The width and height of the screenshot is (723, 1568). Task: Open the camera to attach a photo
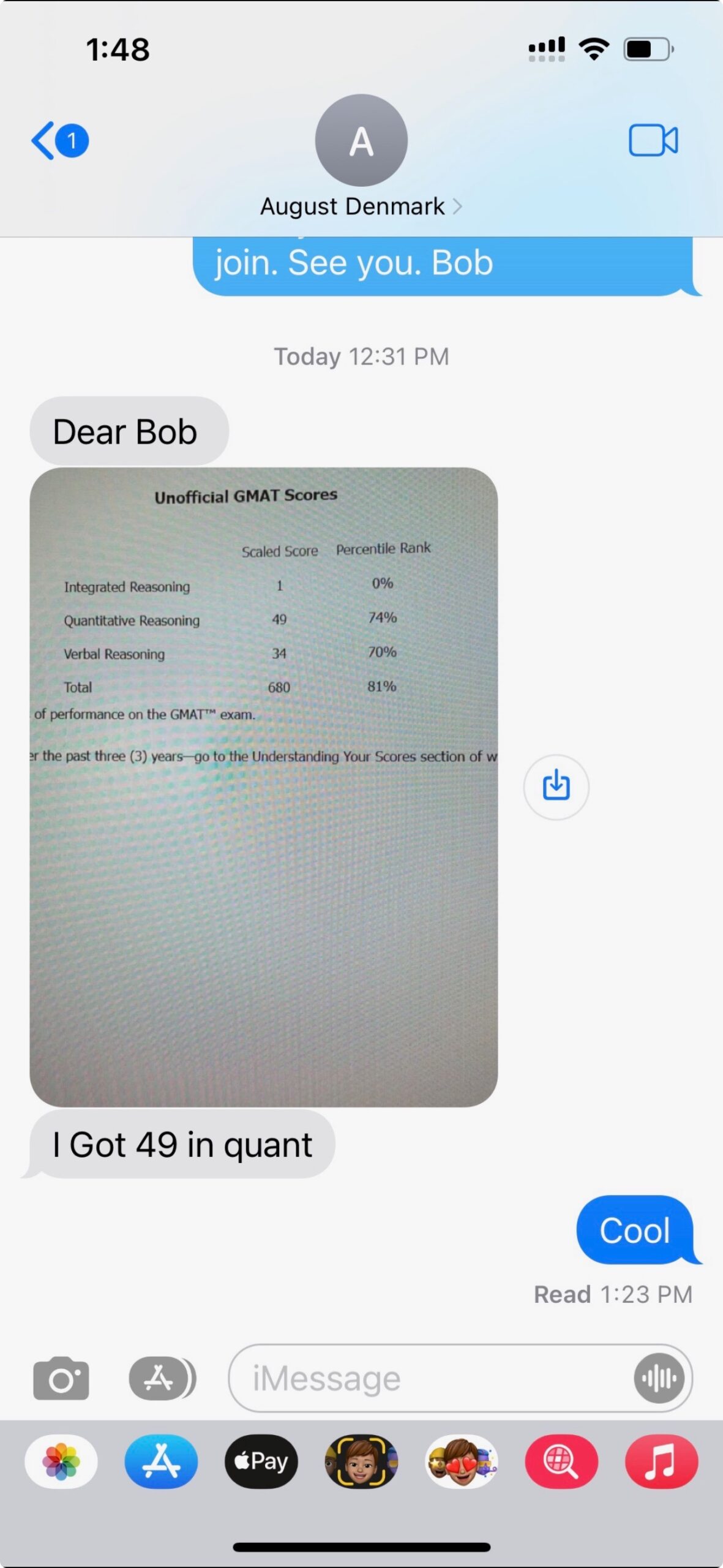tap(61, 1378)
